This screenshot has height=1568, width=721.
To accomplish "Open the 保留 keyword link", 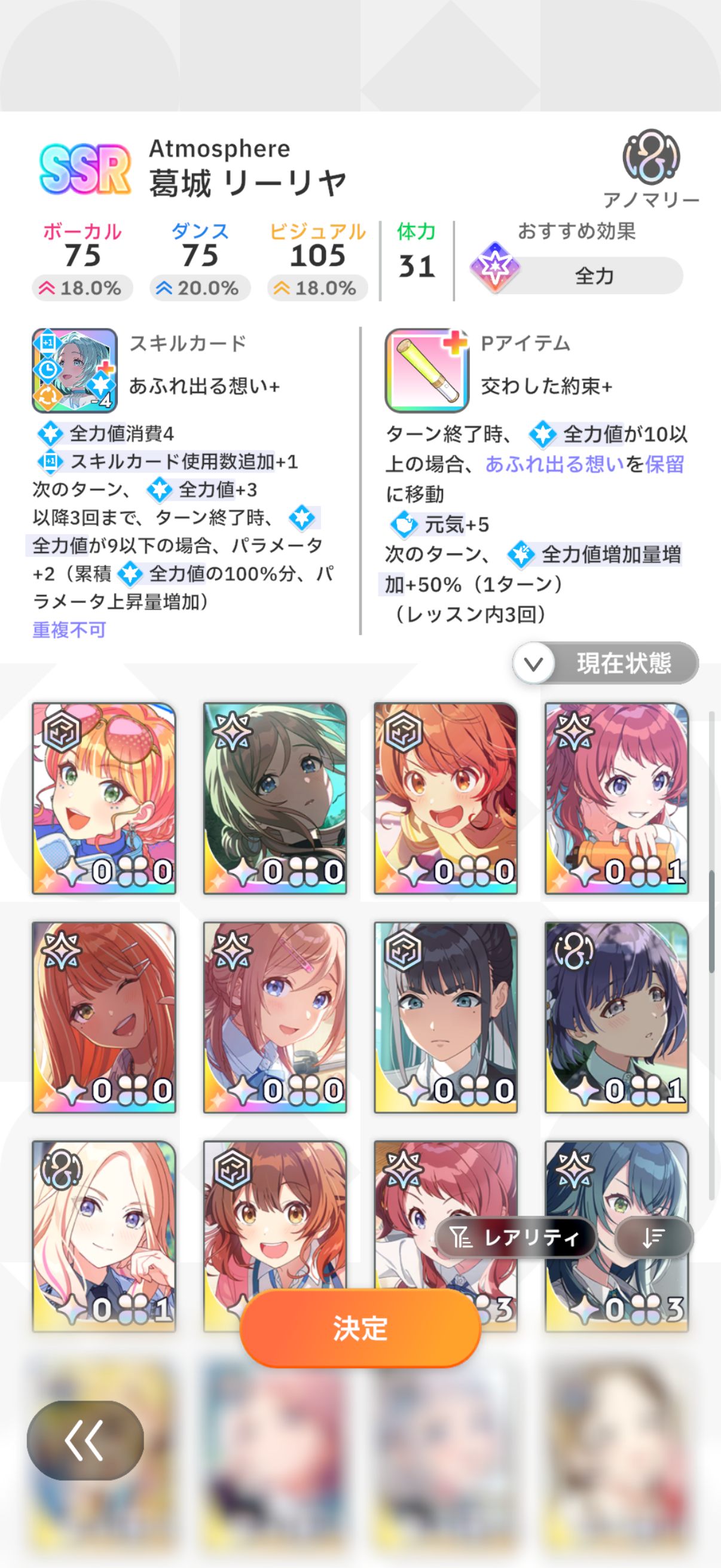I will [x=664, y=465].
